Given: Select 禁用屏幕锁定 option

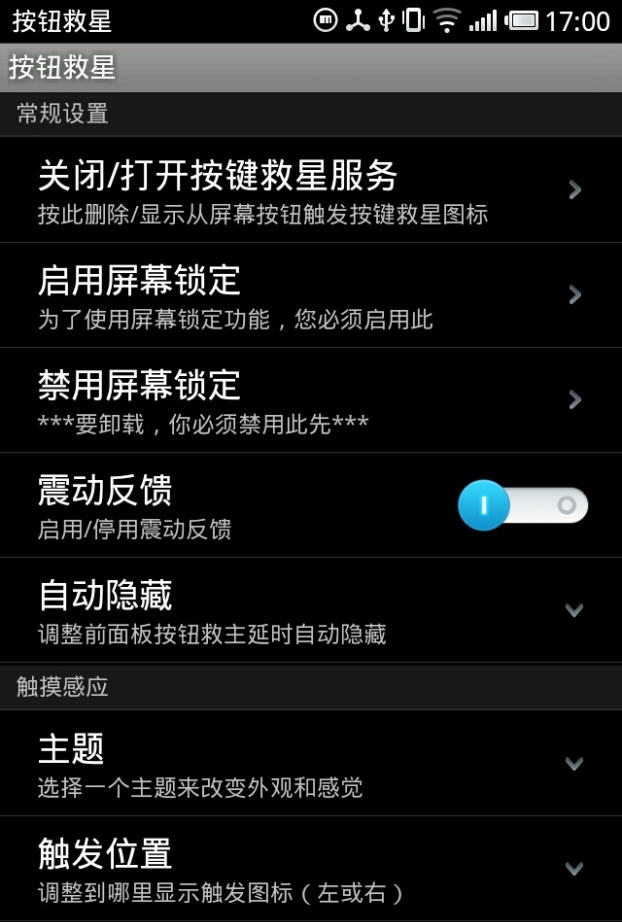Looking at the screenshot, I should 311,400.
